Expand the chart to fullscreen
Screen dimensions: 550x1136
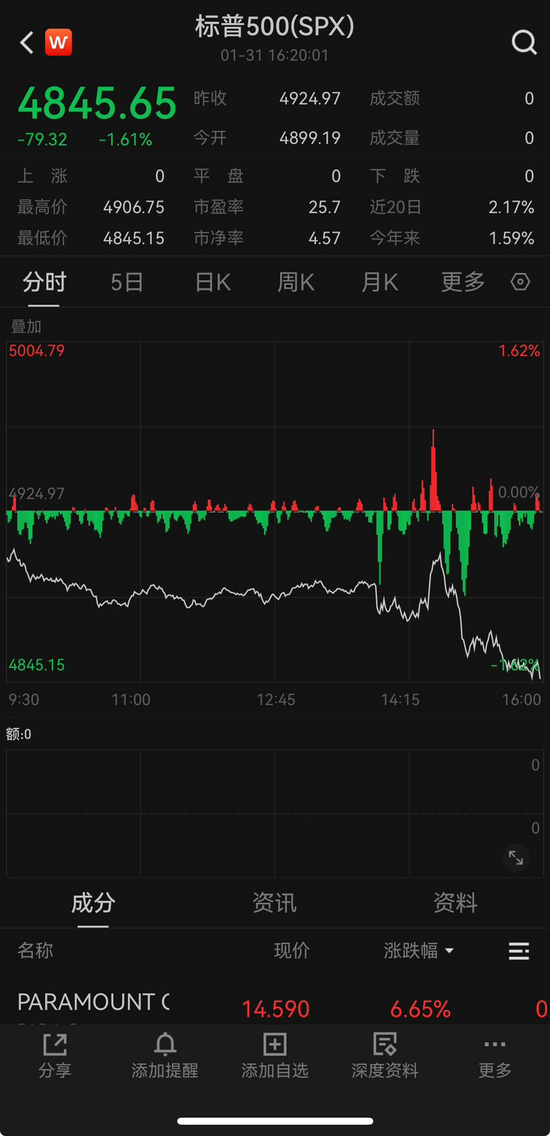pyautogui.click(x=516, y=858)
